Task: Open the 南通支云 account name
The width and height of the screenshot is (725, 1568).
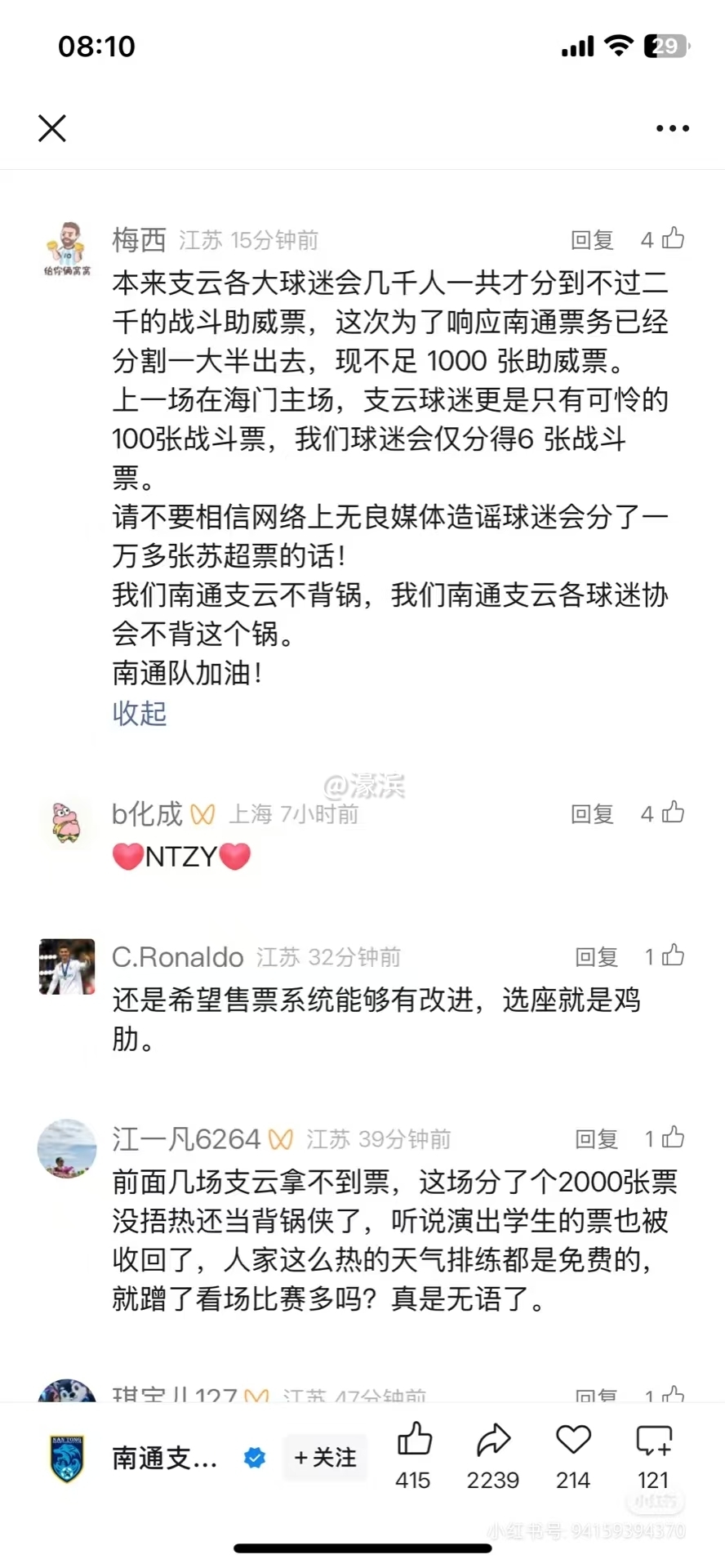Action: 162,1459
